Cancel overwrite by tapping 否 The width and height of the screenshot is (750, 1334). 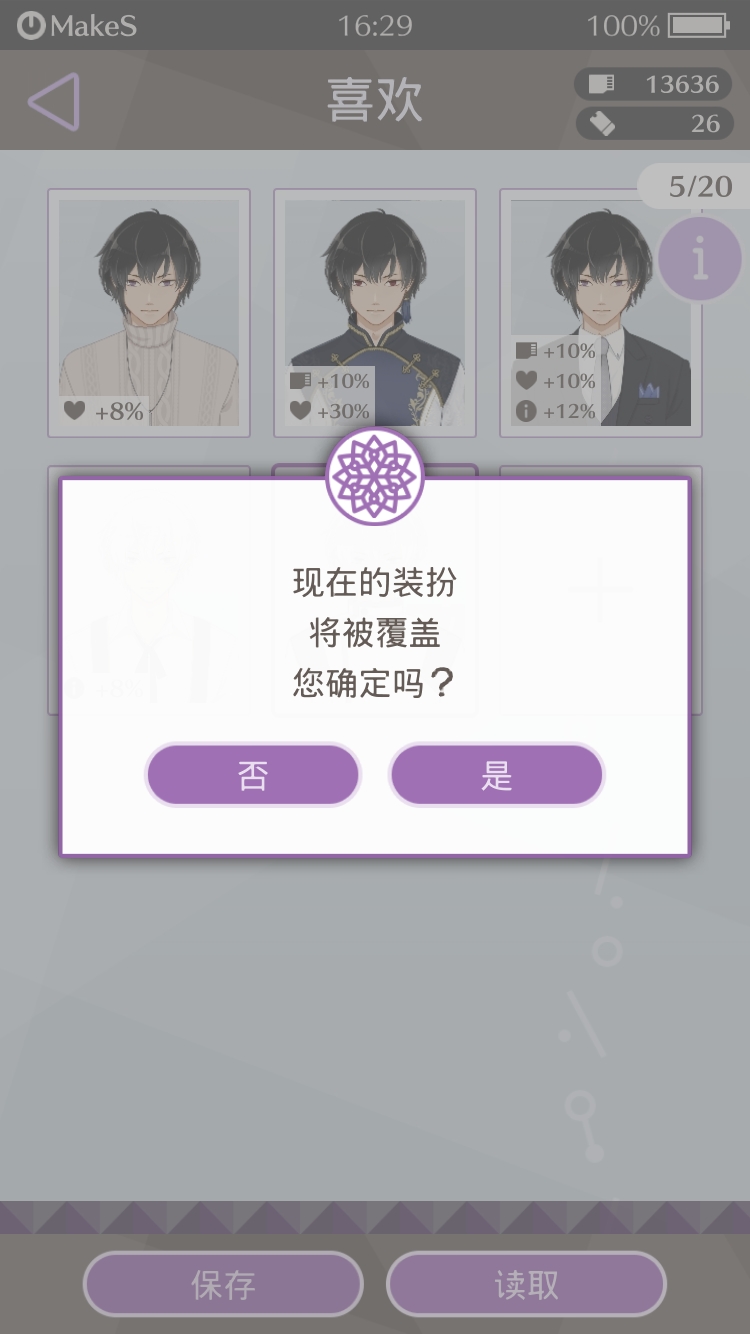click(252, 775)
